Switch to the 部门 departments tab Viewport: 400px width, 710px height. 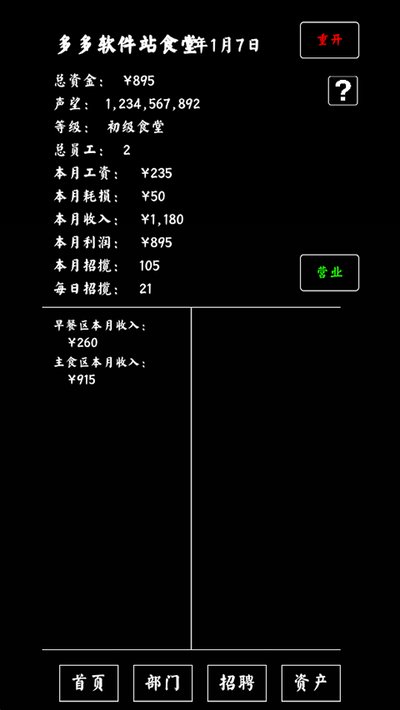tap(163, 683)
